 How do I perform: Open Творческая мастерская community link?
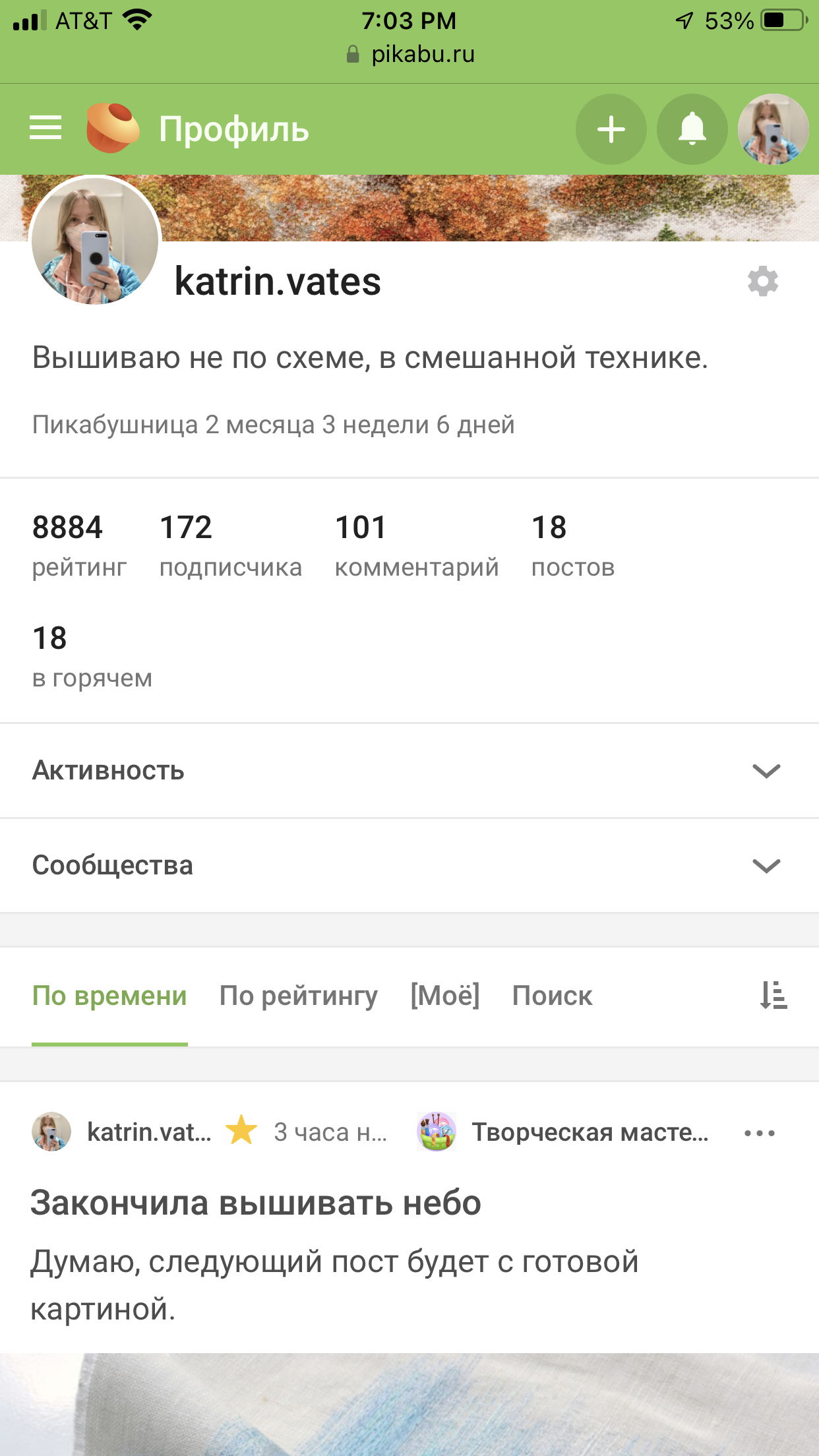click(590, 1132)
